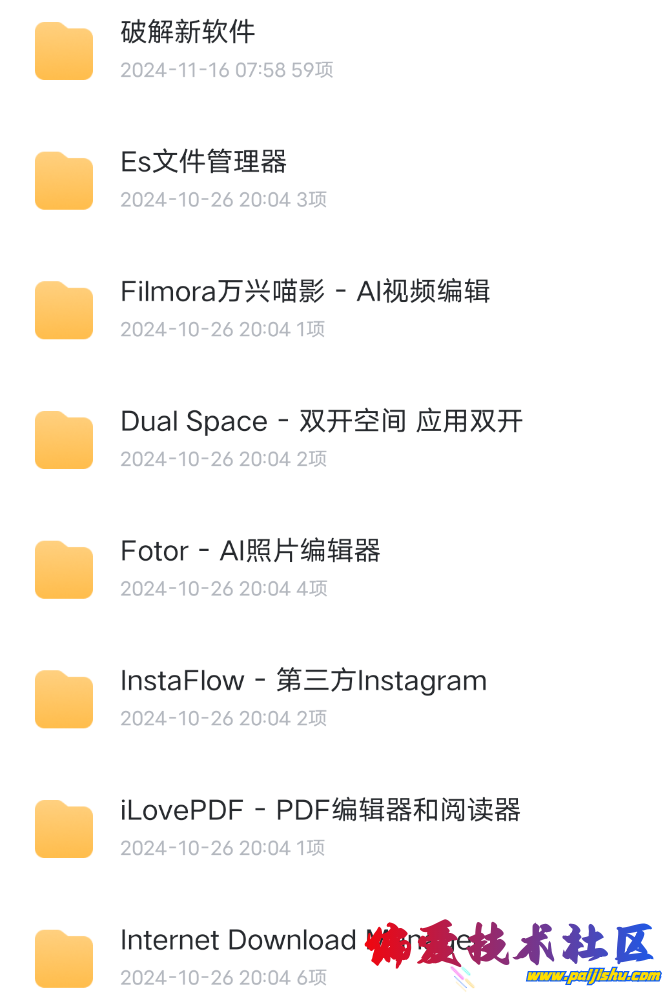Open the Es文件管理器 folder

(x=204, y=162)
